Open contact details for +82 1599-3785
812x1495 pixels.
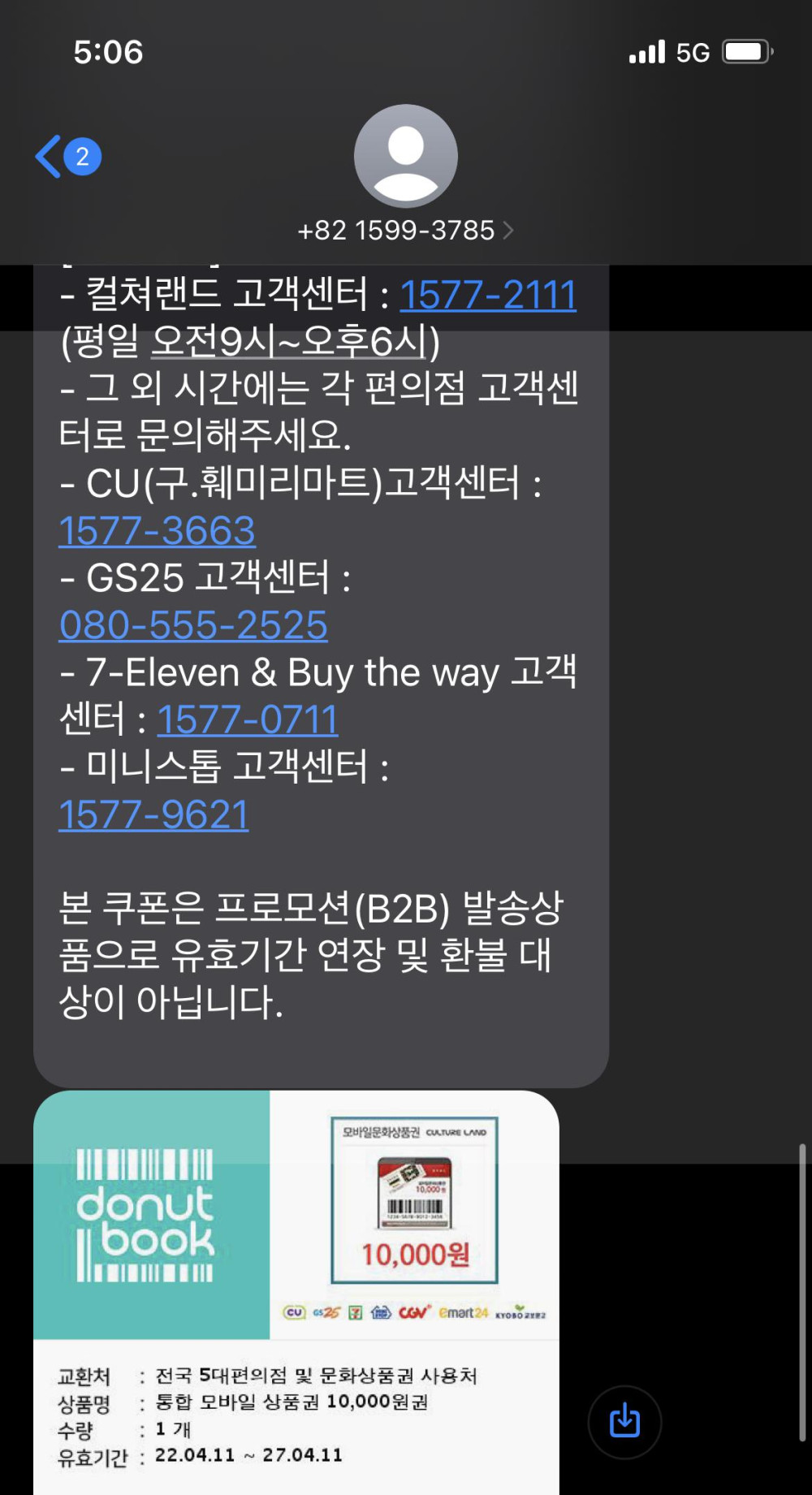(405, 231)
